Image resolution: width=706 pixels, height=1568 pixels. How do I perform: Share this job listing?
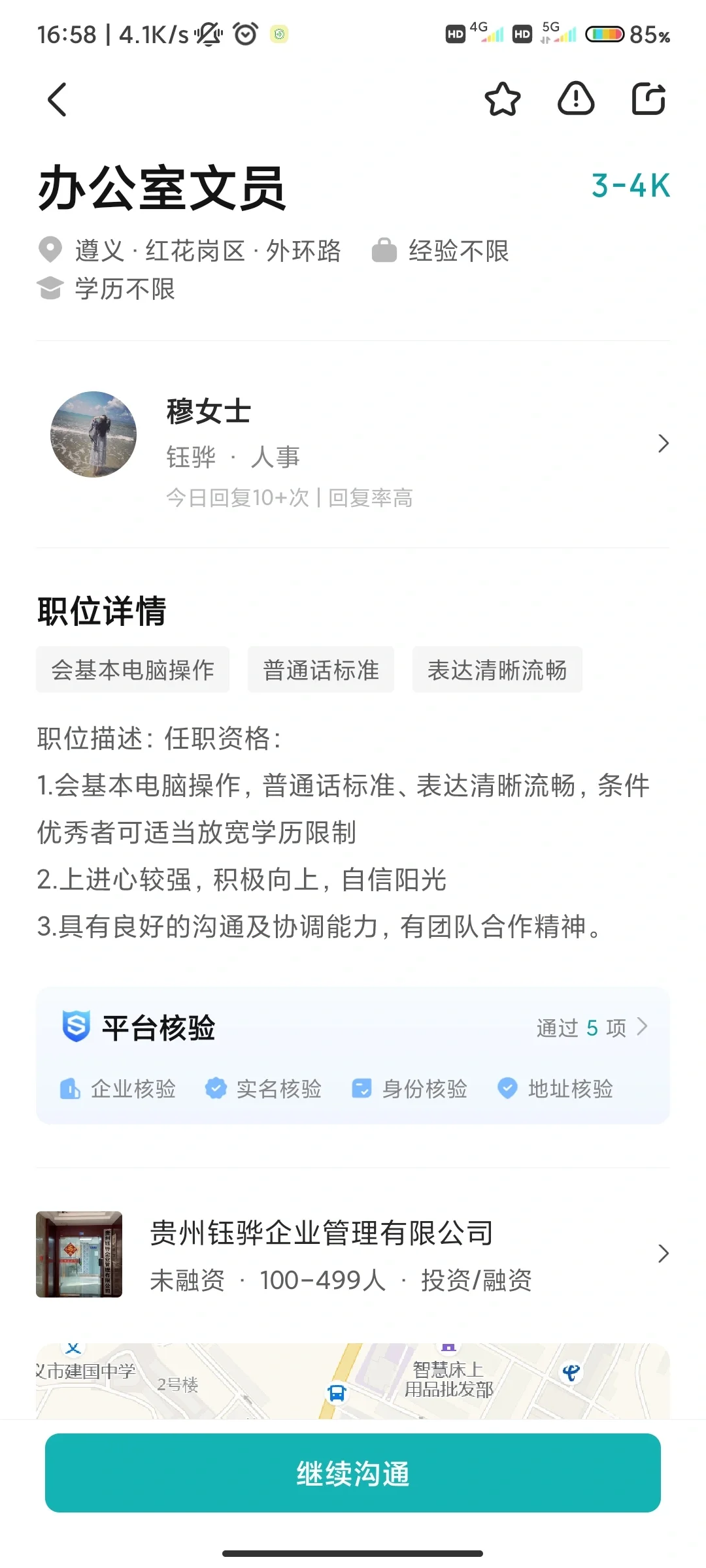click(x=648, y=100)
